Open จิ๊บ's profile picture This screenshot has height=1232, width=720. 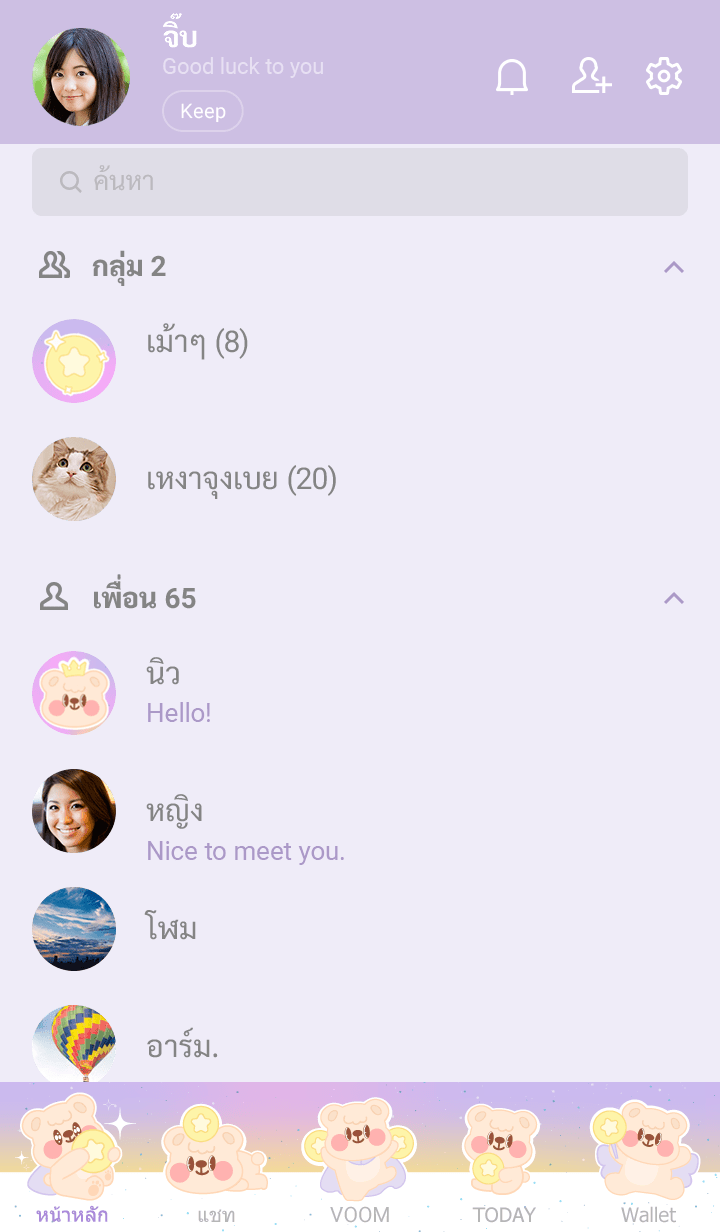[x=81, y=77]
